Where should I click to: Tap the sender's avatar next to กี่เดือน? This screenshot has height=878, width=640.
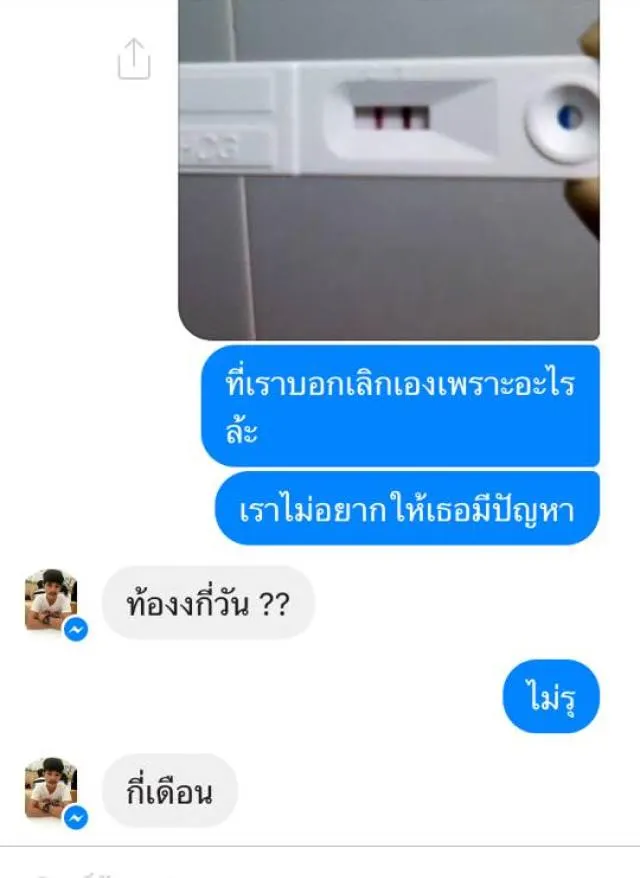pyautogui.click(x=51, y=788)
